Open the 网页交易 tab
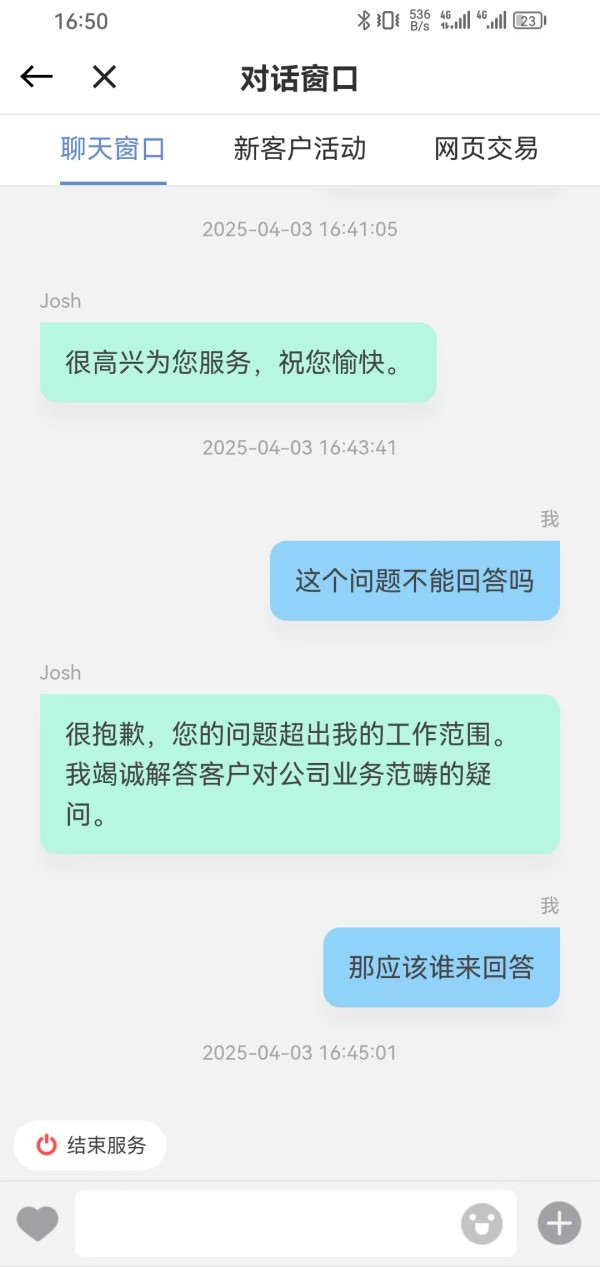The width and height of the screenshot is (600, 1267). (486, 149)
